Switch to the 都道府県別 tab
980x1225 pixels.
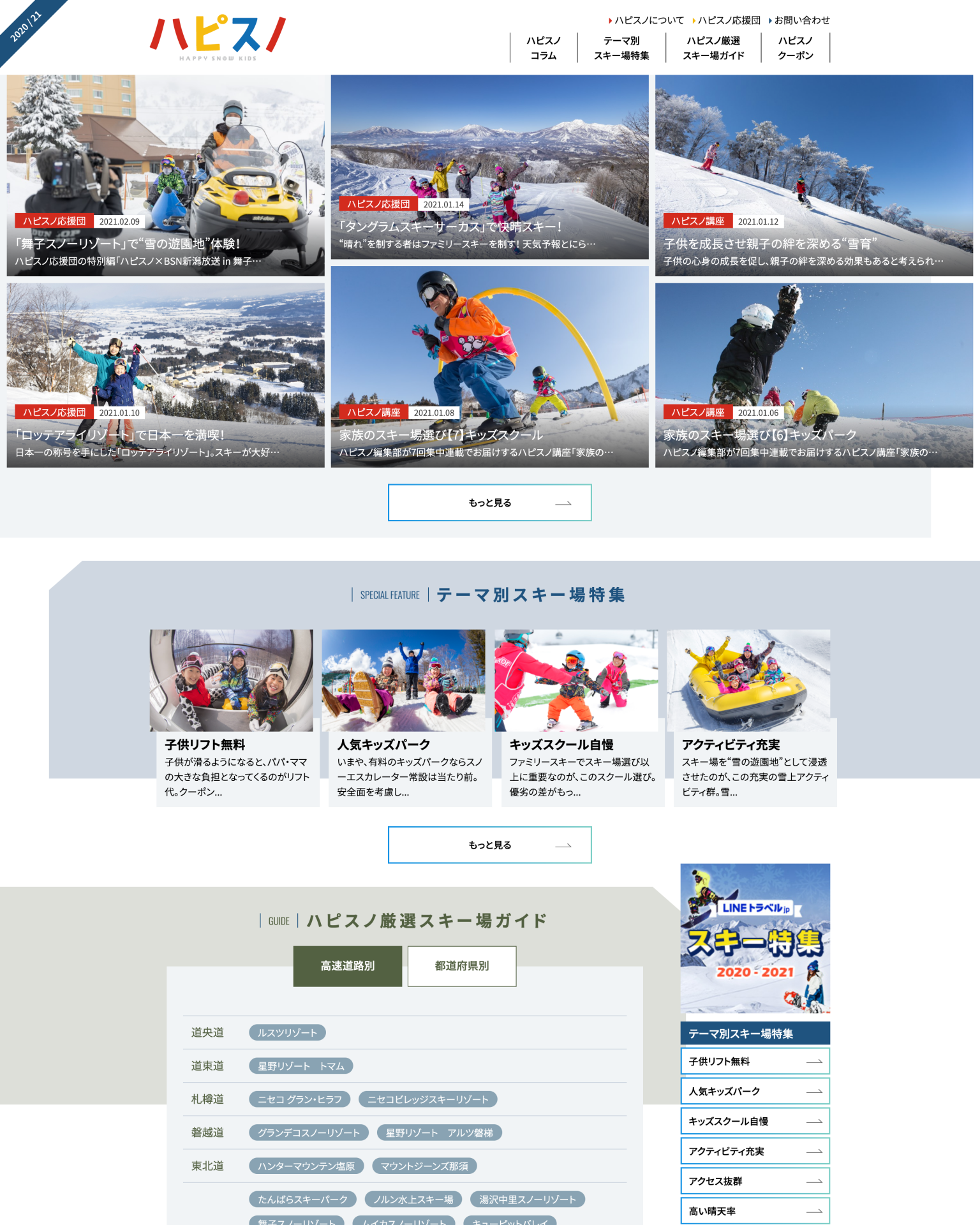[462, 966]
